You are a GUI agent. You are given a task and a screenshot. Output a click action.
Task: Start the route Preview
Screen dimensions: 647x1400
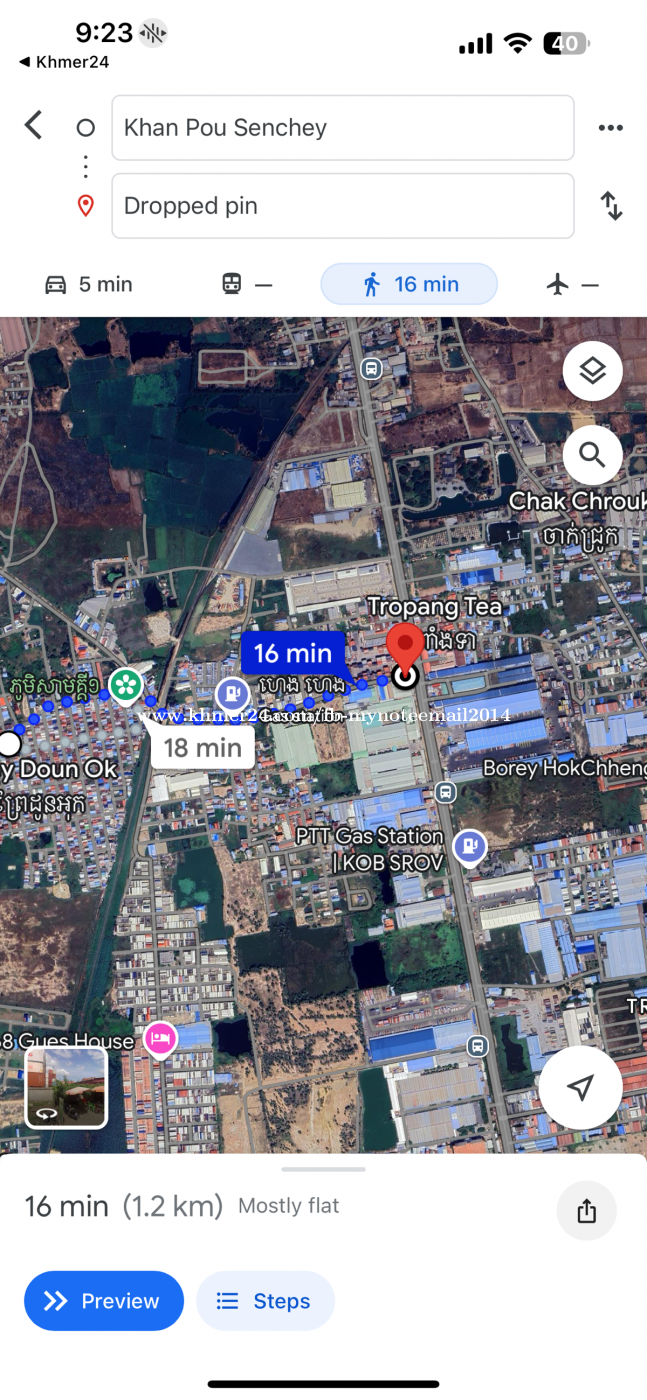coord(104,1301)
